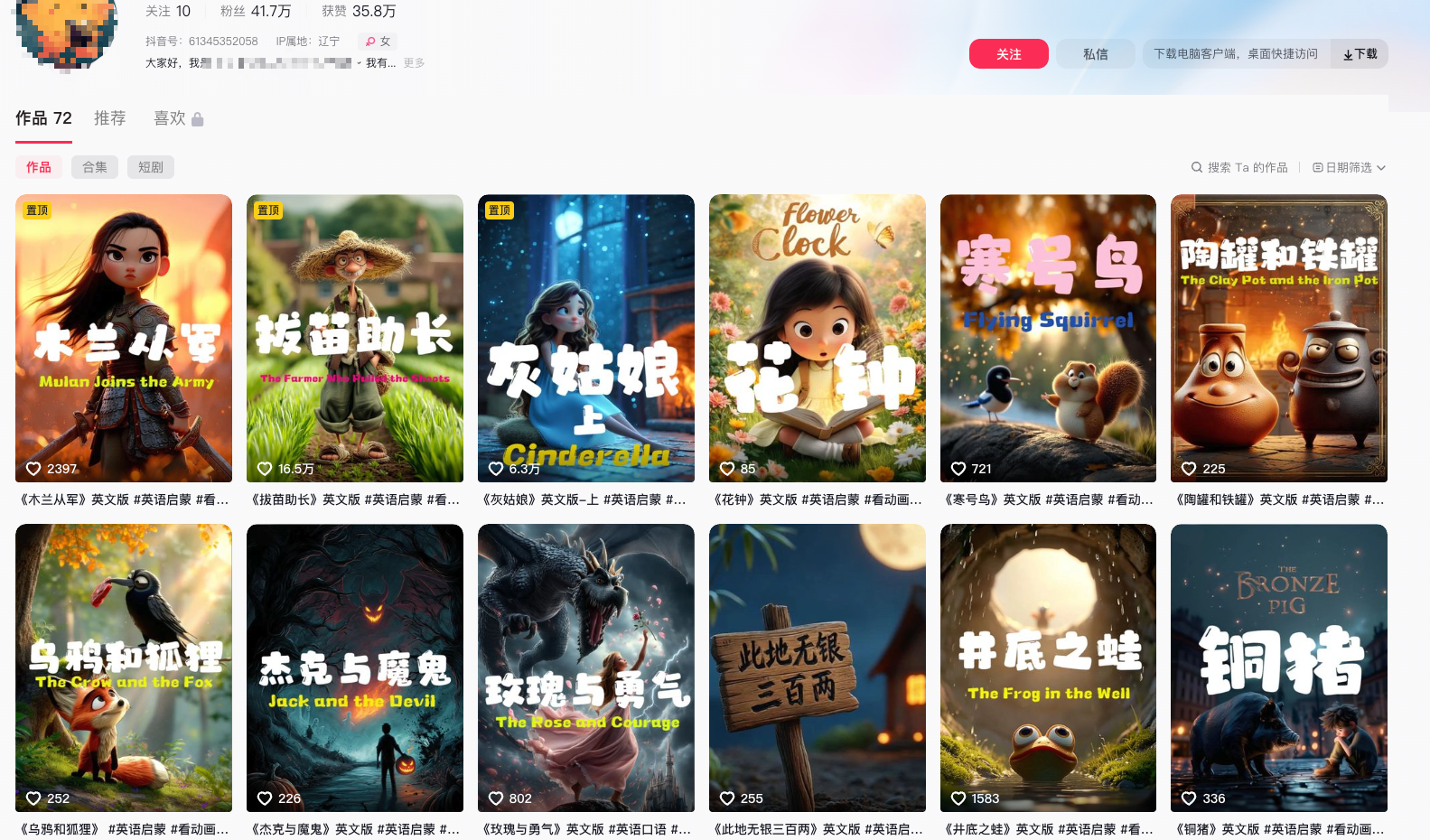1430x840 pixels.
Task: Select the 短剧 filter chip
Action: click(x=151, y=167)
